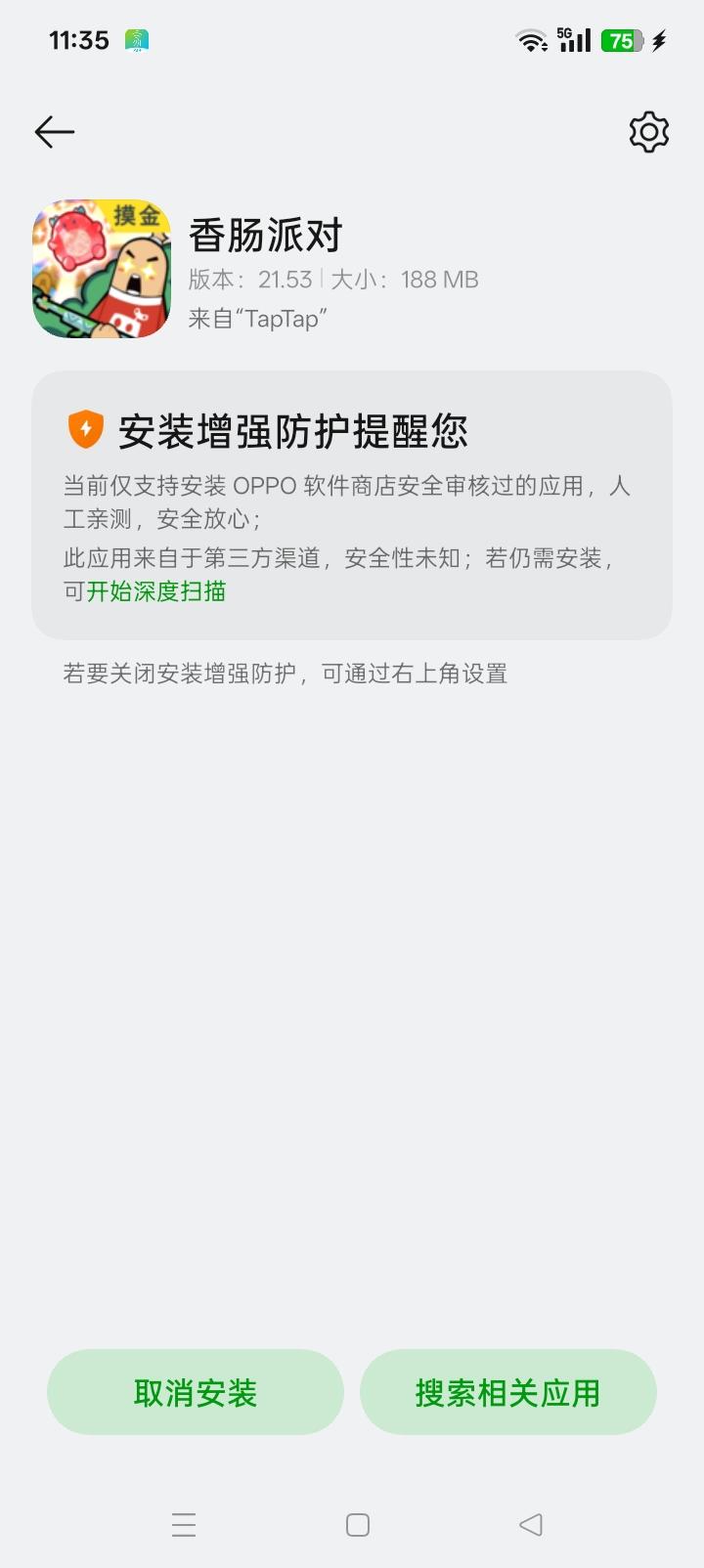Tap the gray protection notice card
The height and width of the screenshot is (1568, 704).
(352, 503)
